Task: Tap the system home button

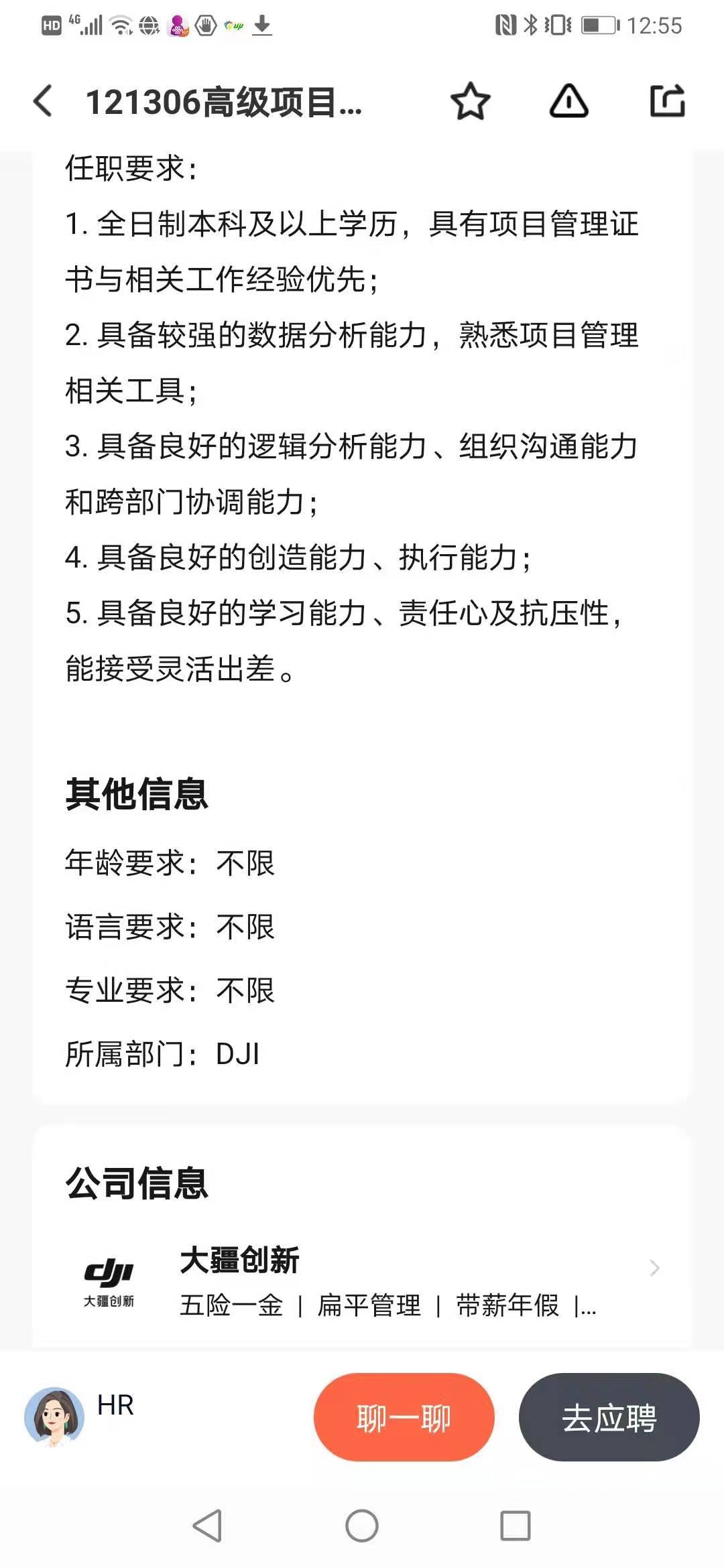Action: tap(362, 1526)
